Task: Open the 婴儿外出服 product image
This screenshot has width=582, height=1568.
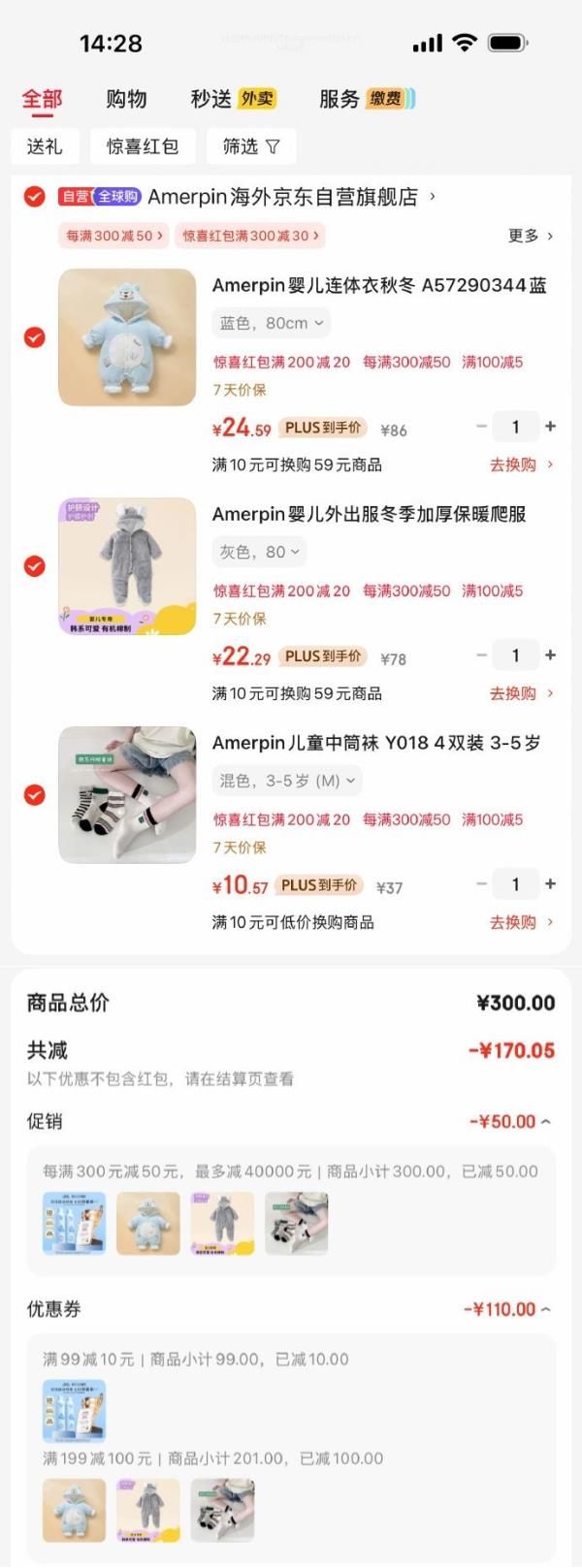Action: coord(127,566)
